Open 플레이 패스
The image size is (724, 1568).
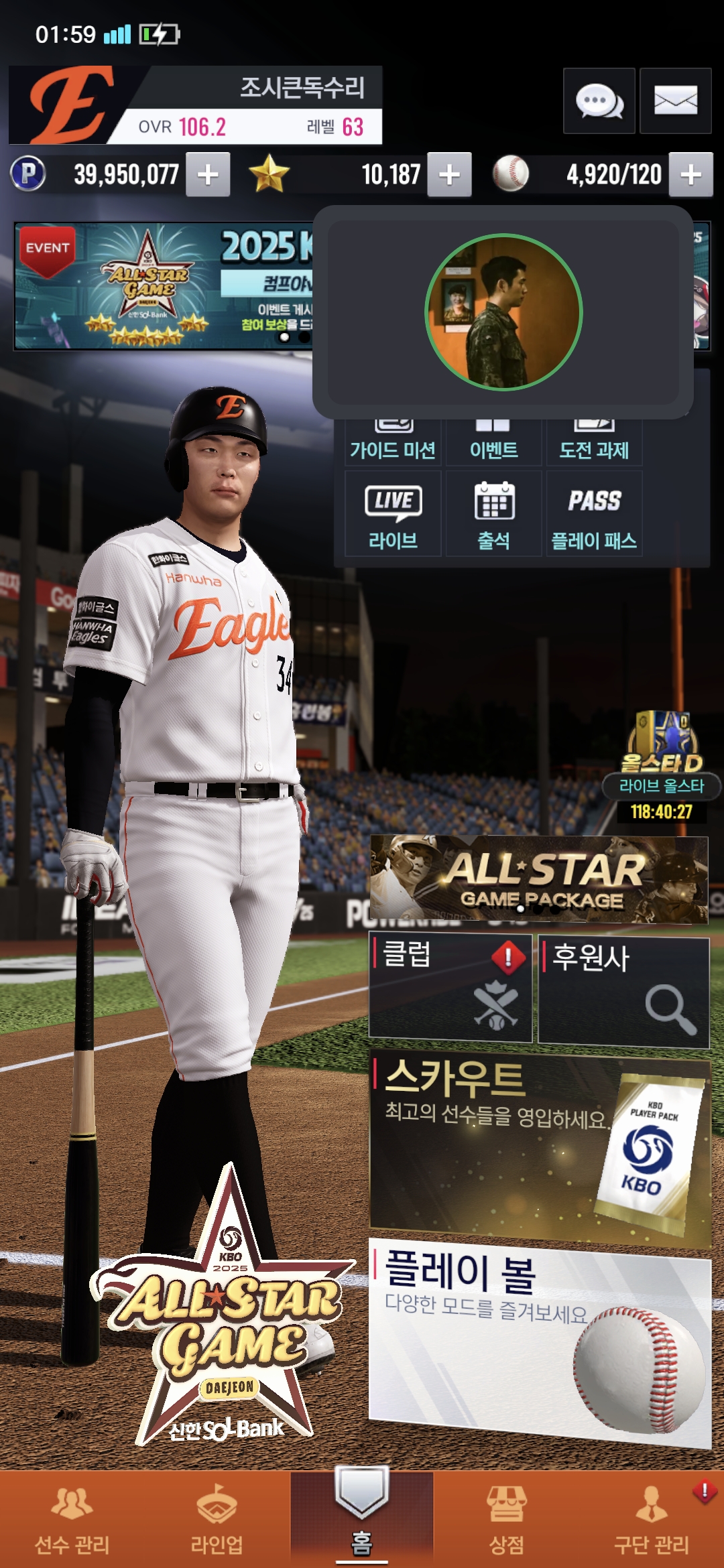(x=594, y=515)
